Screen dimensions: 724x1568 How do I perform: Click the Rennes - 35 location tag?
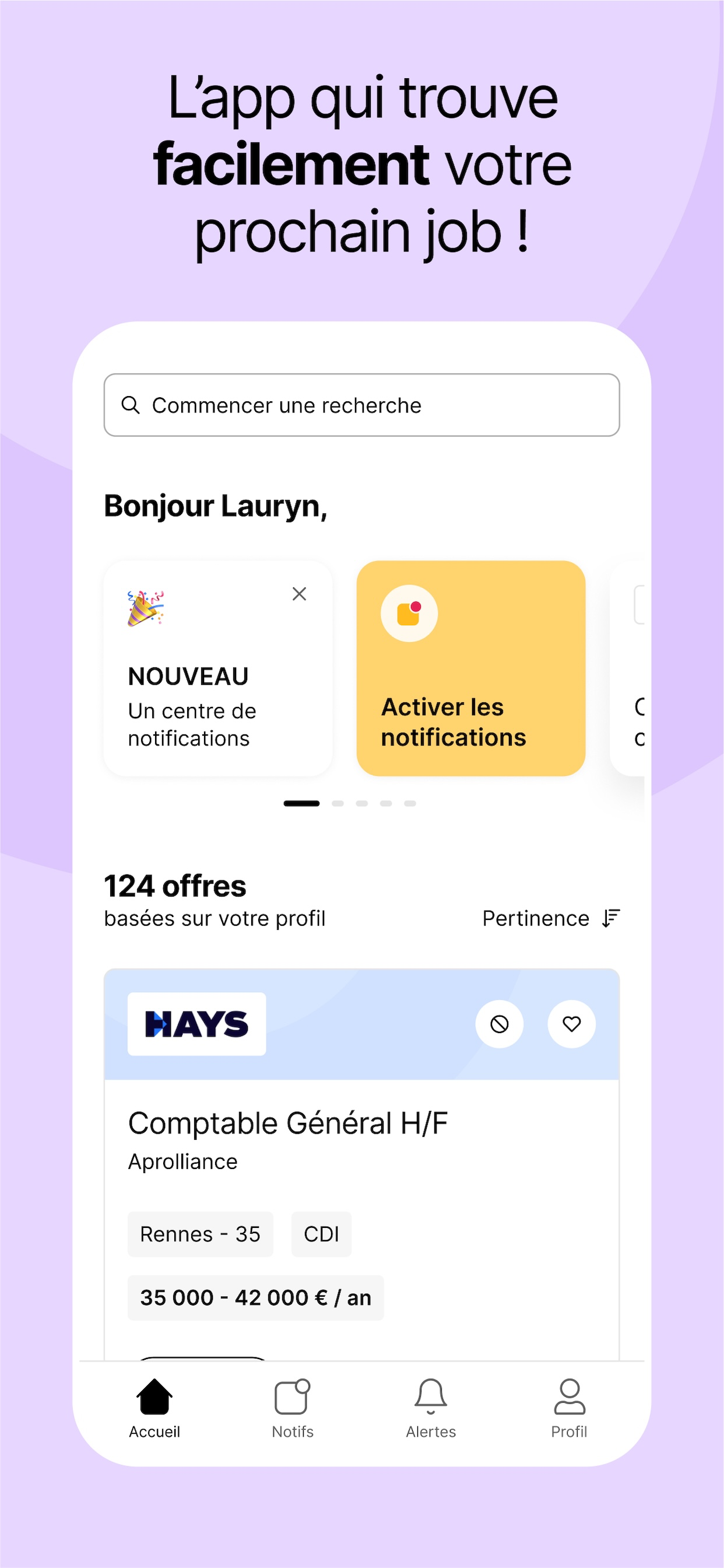tap(200, 1234)
